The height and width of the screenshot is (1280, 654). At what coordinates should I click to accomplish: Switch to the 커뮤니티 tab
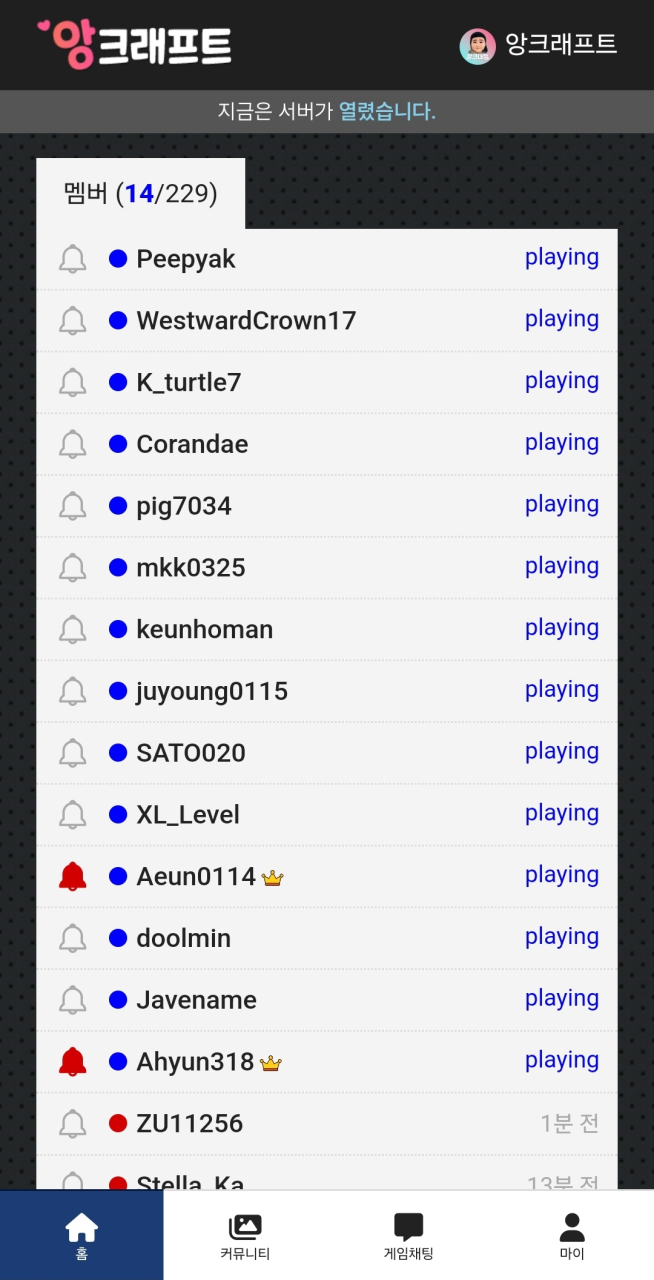[245, 1236]
